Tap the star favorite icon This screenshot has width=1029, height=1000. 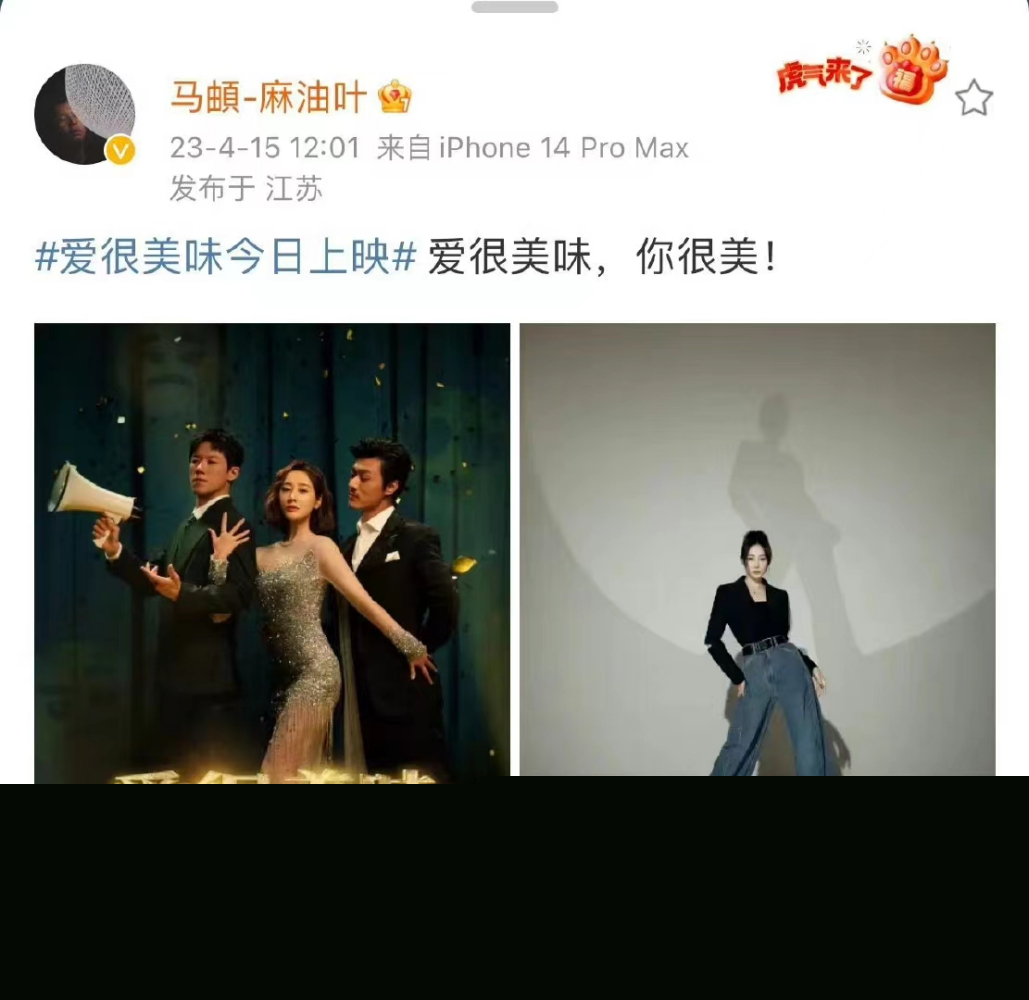pyautogui.click(x=973, y=98)
